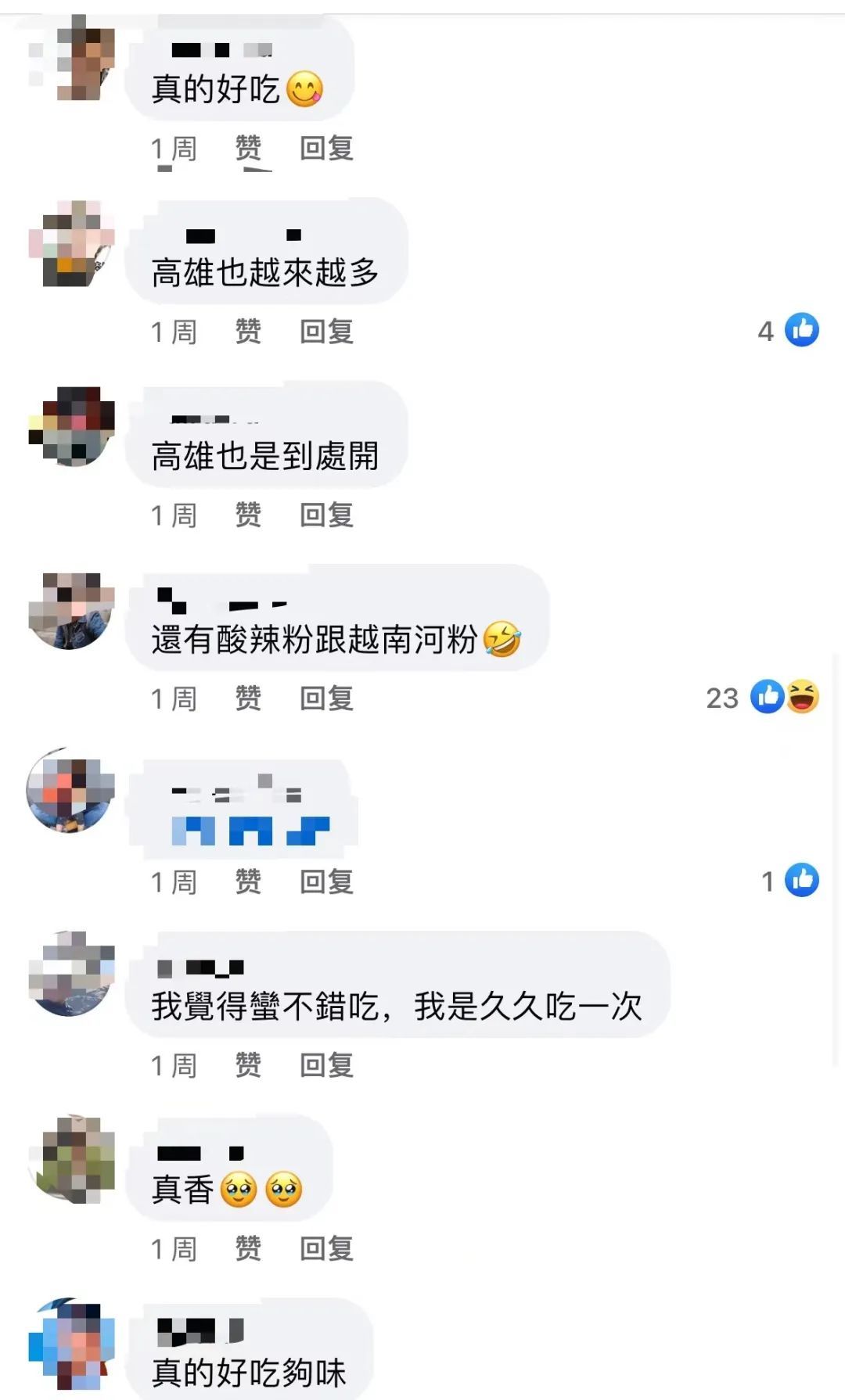
Task: Like the comment 真的好吃 with yummy emoji
Action: click(x=248, y=148)
